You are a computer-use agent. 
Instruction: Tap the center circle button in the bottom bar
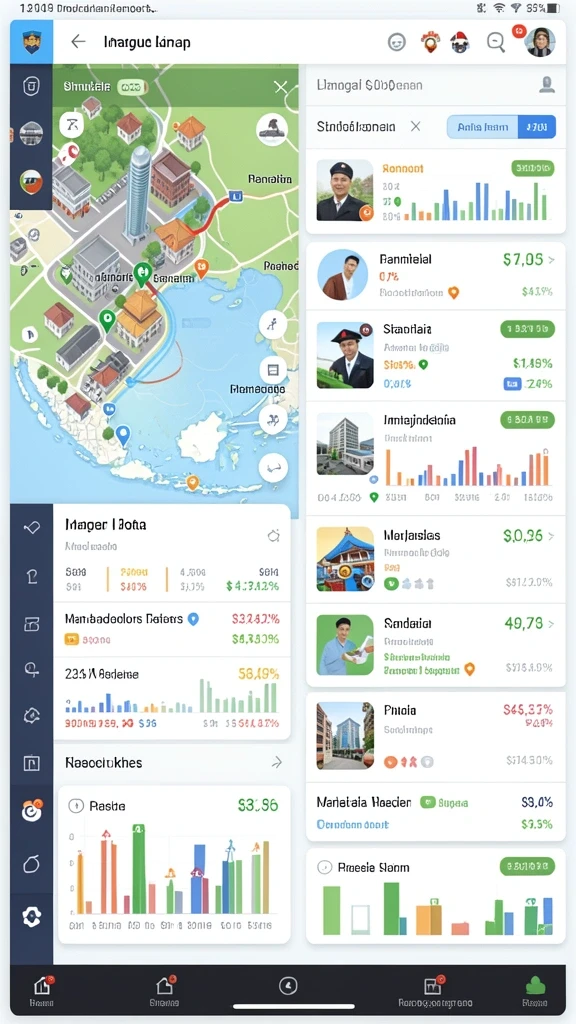point(288,986)
